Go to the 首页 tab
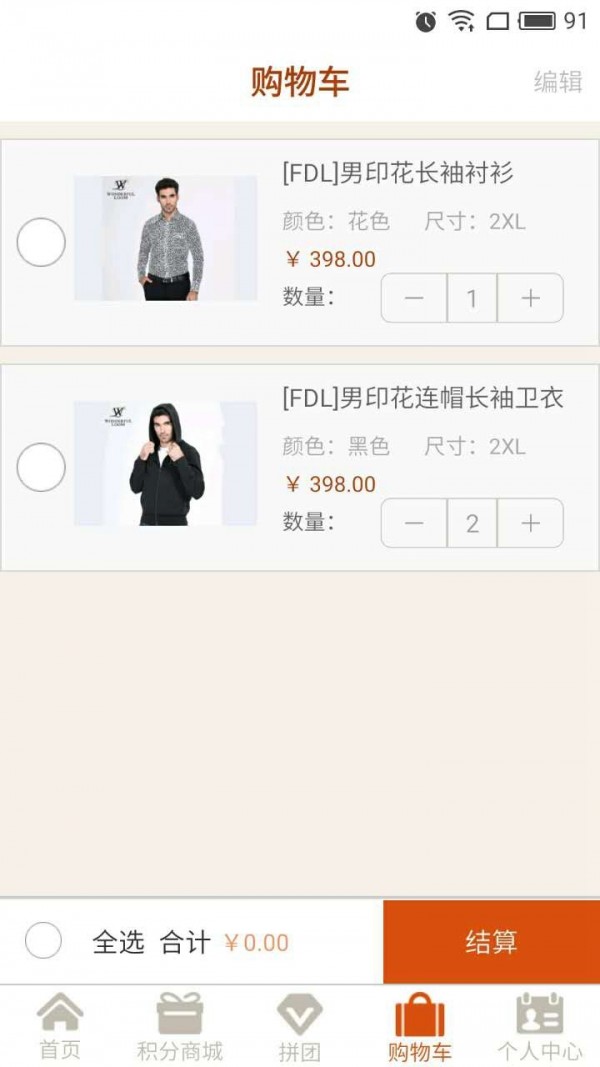 [60, 1027]
